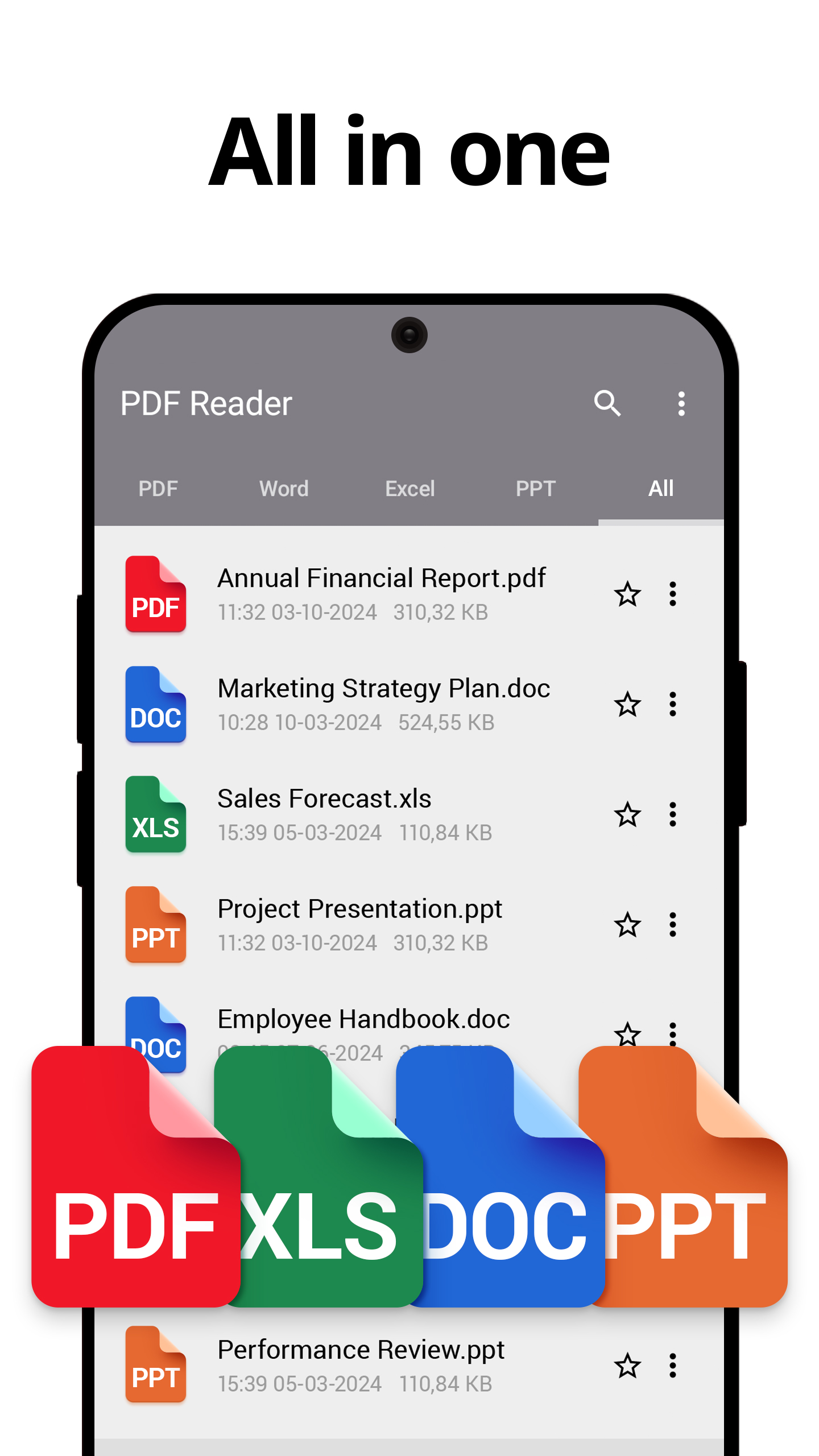Open options menu for Marketing Strategy Plan.doc
The image size is (819, 1456).
pos(673,705)
